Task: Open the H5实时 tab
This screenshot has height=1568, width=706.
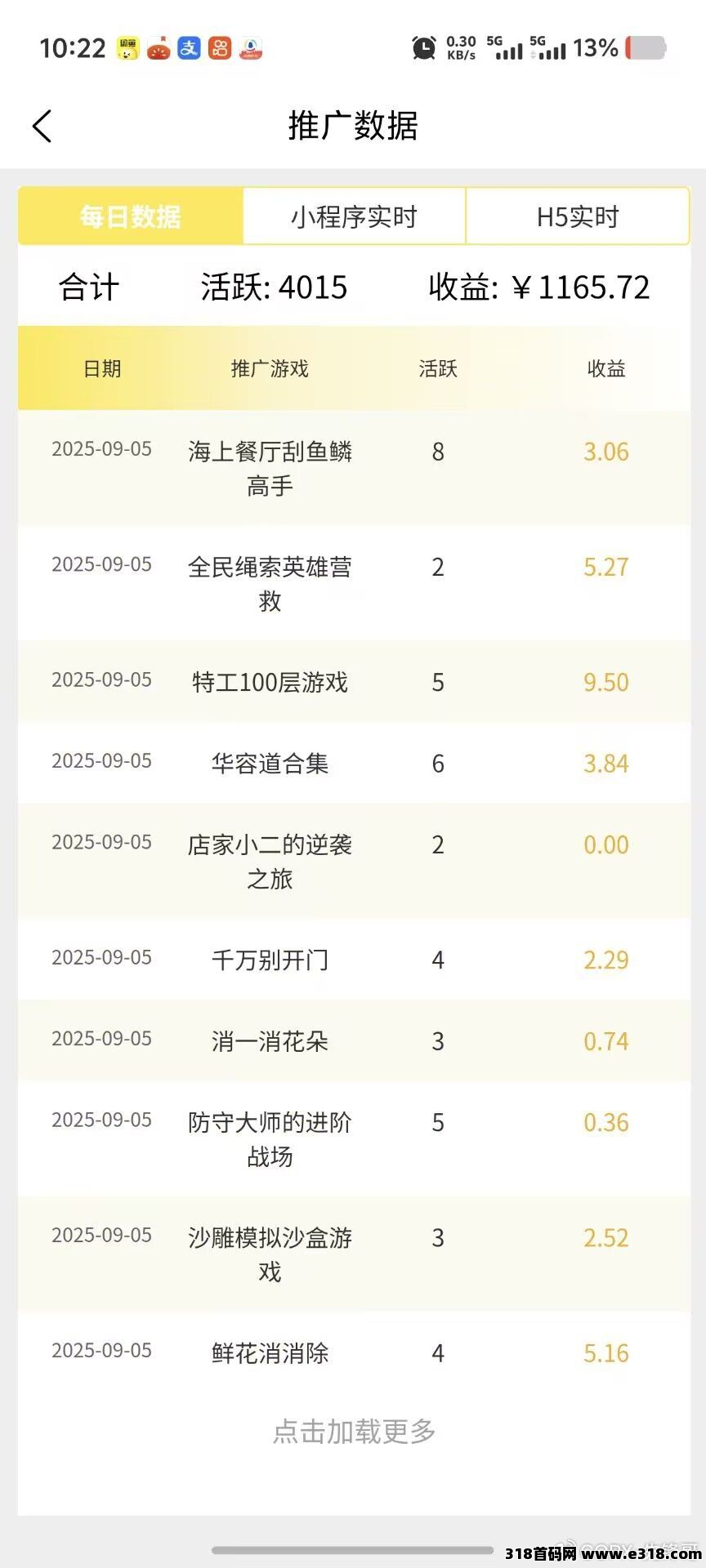Action: [x=578, y=216]
